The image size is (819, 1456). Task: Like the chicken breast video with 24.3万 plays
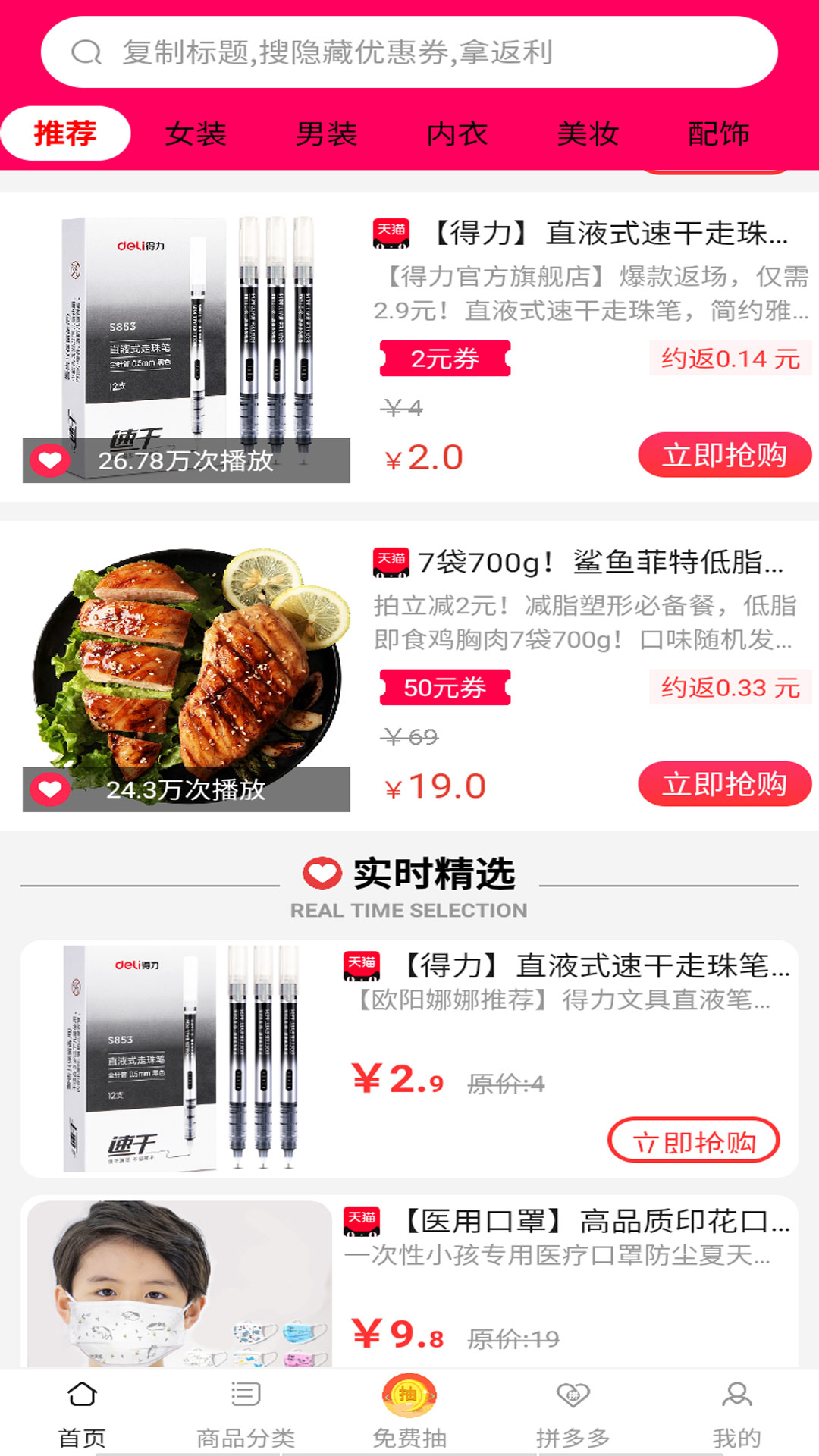[x=50, y=789]
